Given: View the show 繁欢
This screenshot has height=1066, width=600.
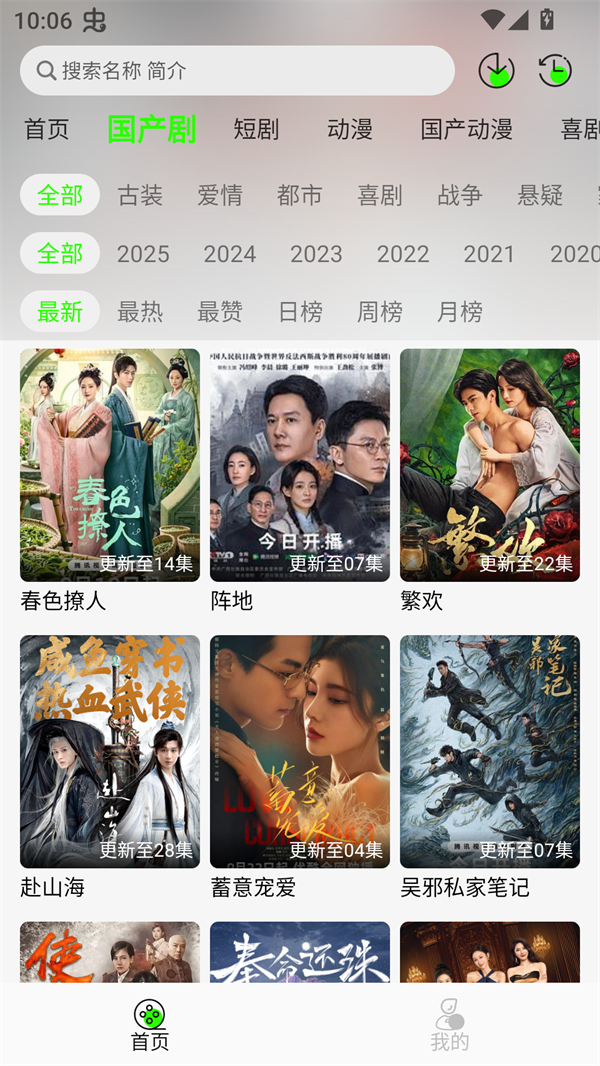Looking at the screenshot, I should 490,465.
